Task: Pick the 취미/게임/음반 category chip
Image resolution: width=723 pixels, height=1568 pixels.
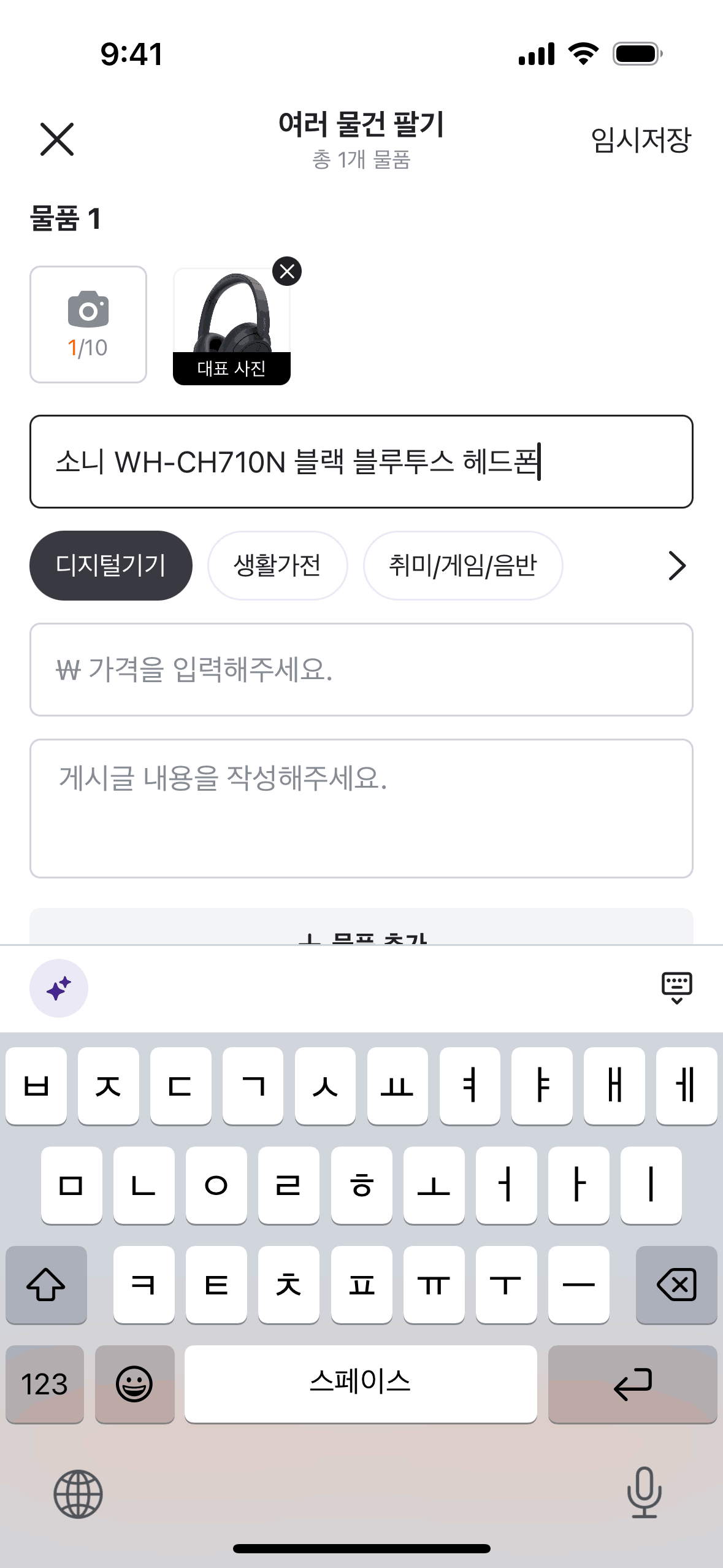Action: coord(462,565)
